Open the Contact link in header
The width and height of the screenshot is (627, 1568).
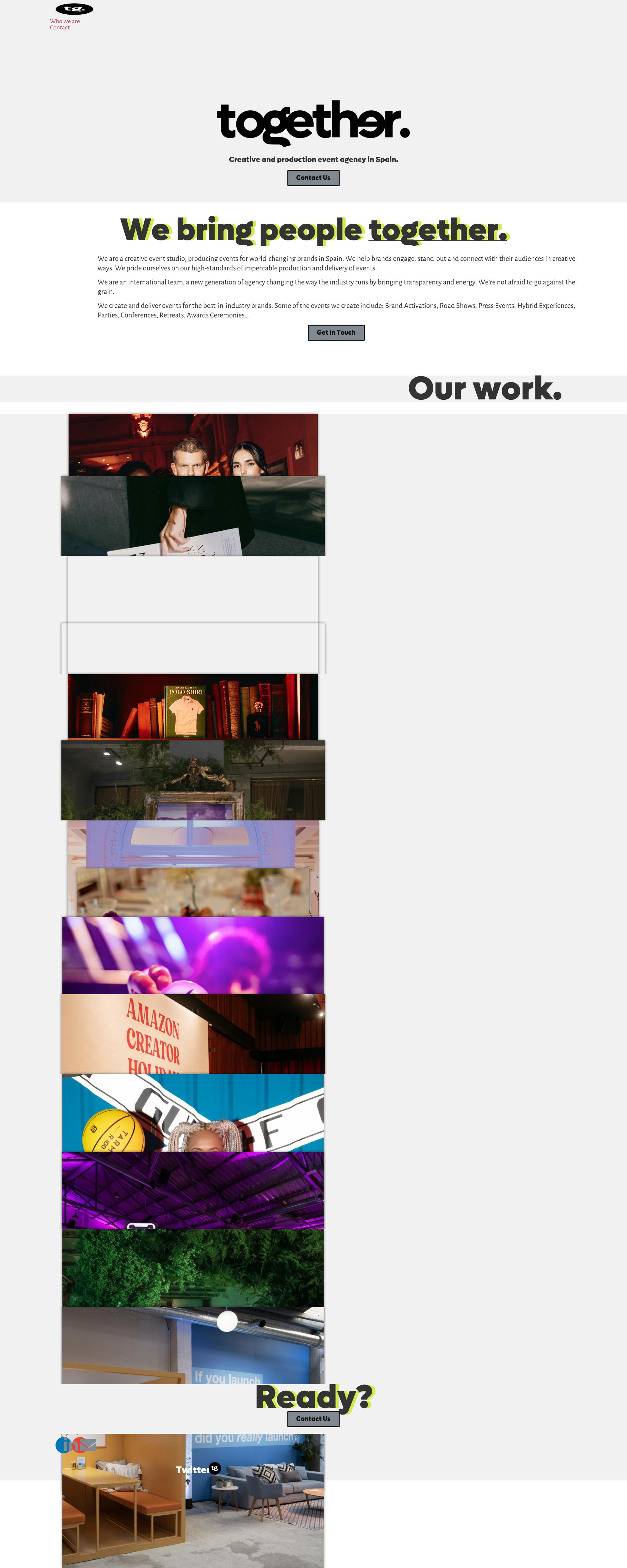(60, 28)
